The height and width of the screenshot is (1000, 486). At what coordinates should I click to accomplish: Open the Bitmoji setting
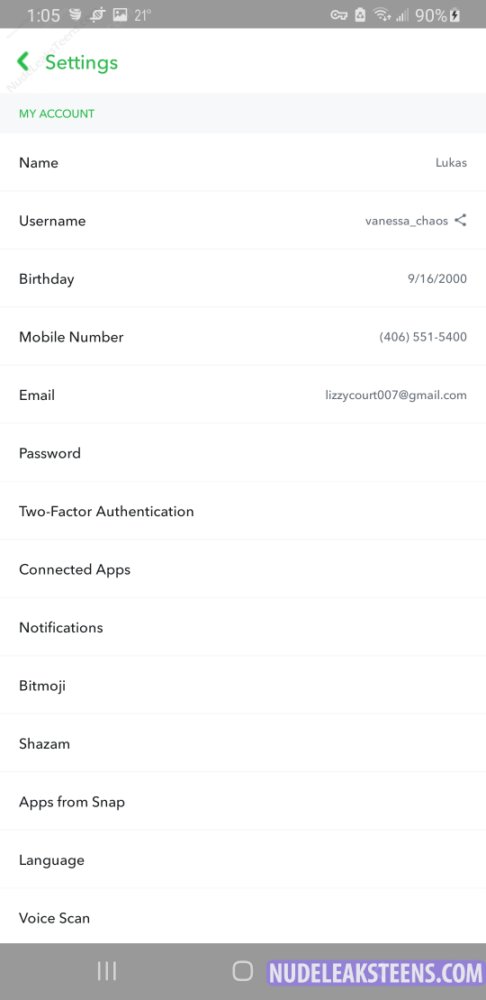click(243, 686)
